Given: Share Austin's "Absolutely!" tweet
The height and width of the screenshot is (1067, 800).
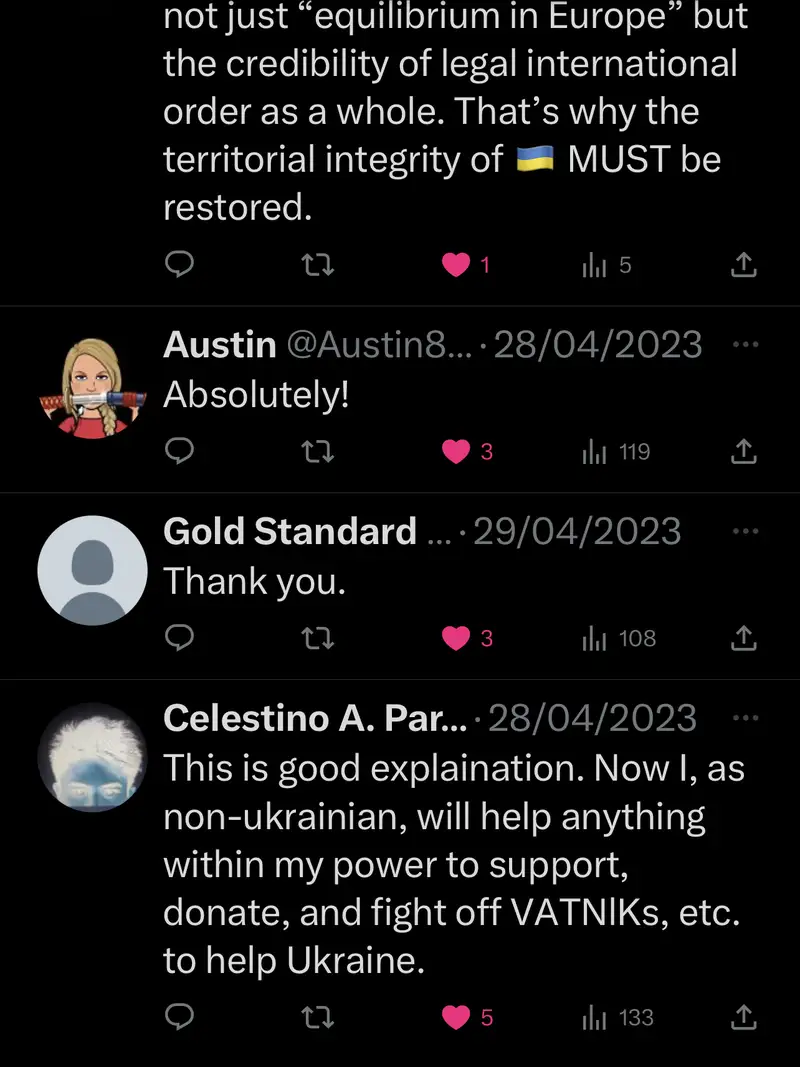Looking at the screenshot, I should 743,452.
